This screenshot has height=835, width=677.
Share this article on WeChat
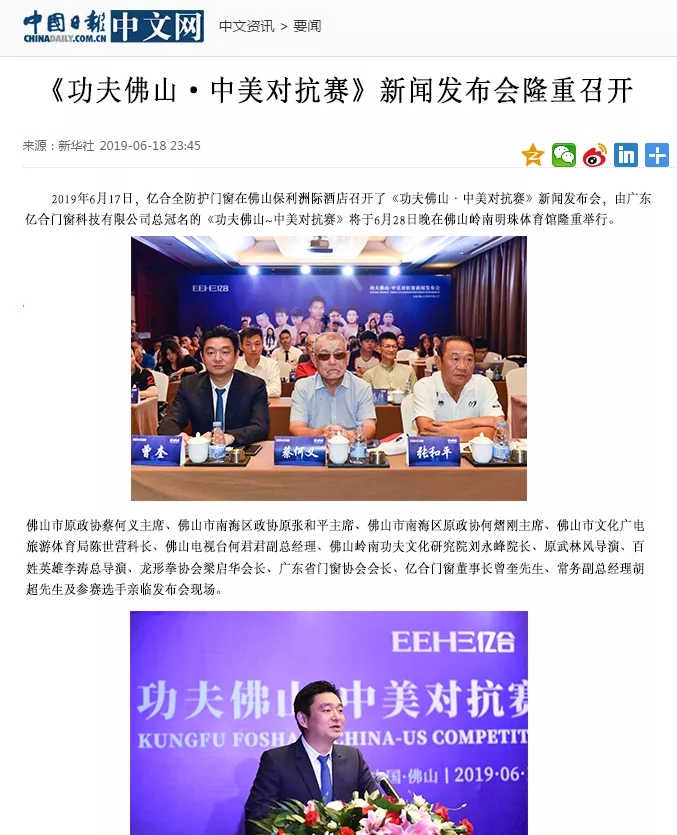(x=564, y=155)
